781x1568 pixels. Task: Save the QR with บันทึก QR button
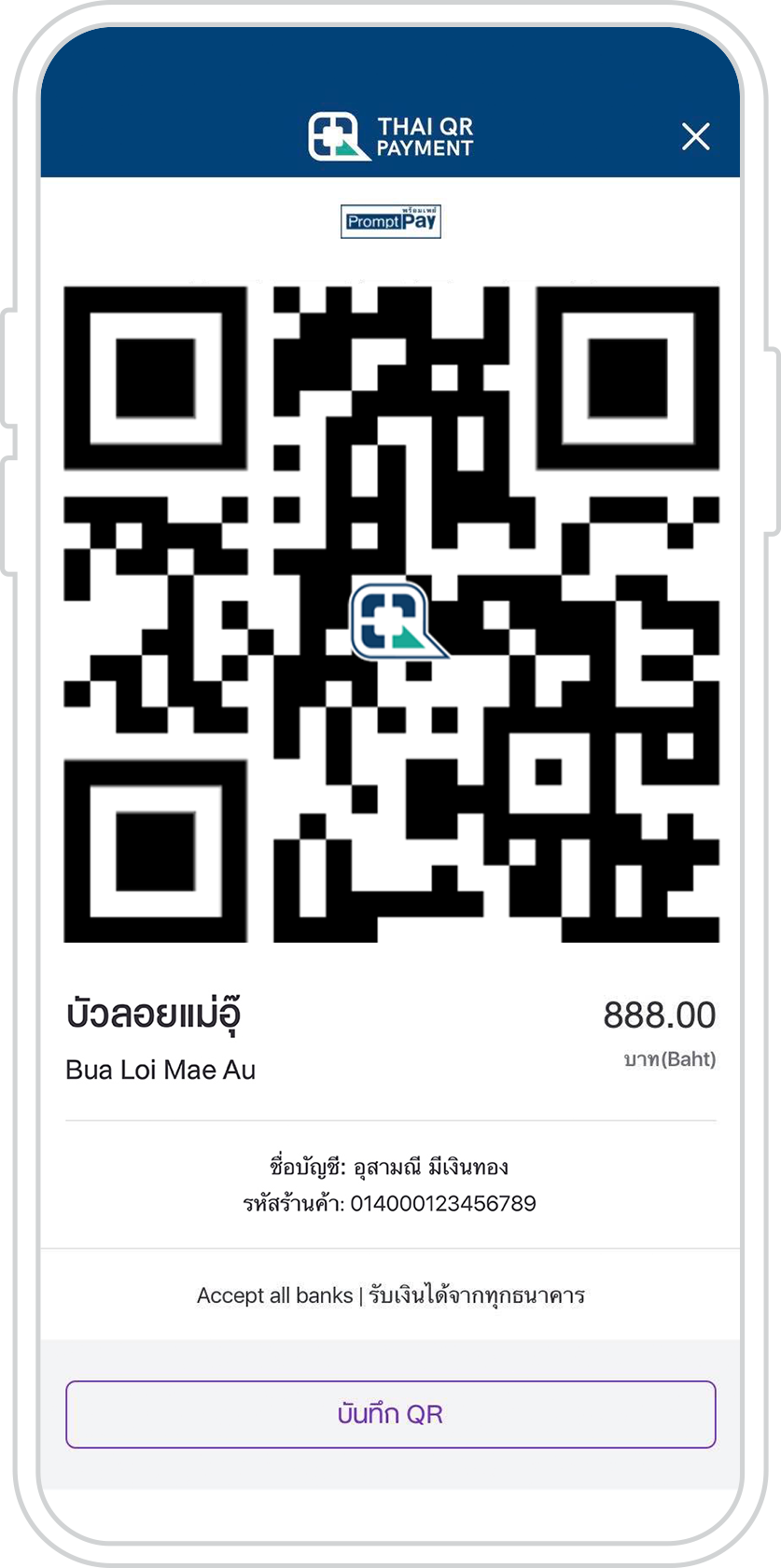click(390, 1414)
